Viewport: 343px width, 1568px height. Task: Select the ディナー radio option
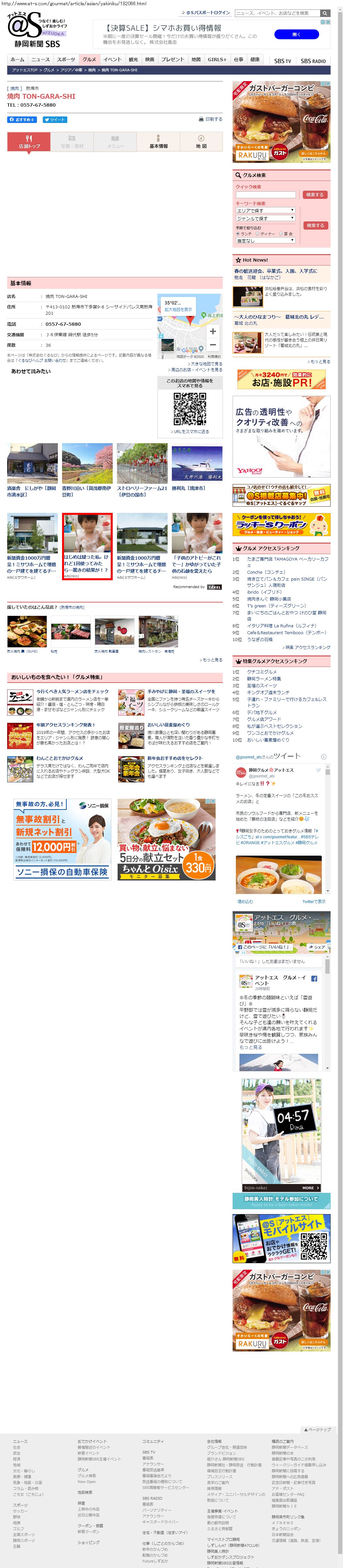point(258,234)
